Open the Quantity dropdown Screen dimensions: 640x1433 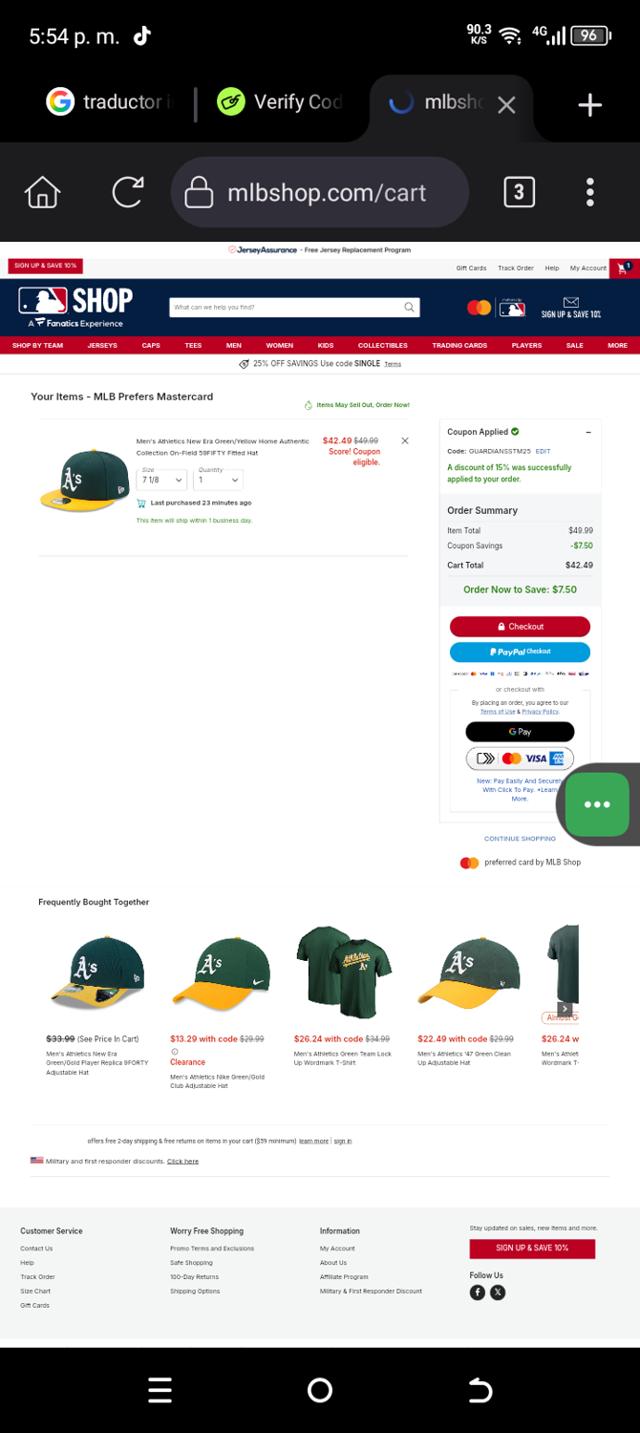tap(218, 480)
